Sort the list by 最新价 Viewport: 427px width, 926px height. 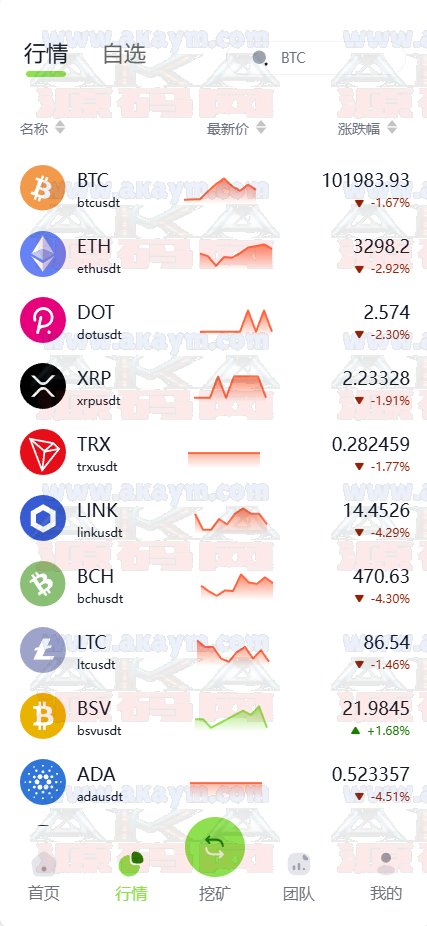point(236,129)
